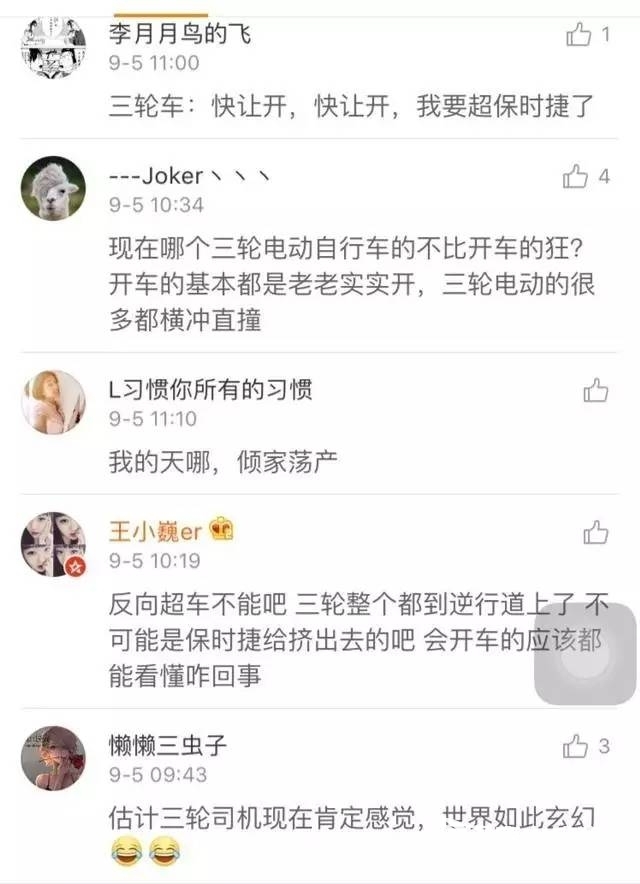Open ---Joker's alpaca avatar
This screenshot has height=884, width=640.
pyautogui.click(x=53, y=187)
